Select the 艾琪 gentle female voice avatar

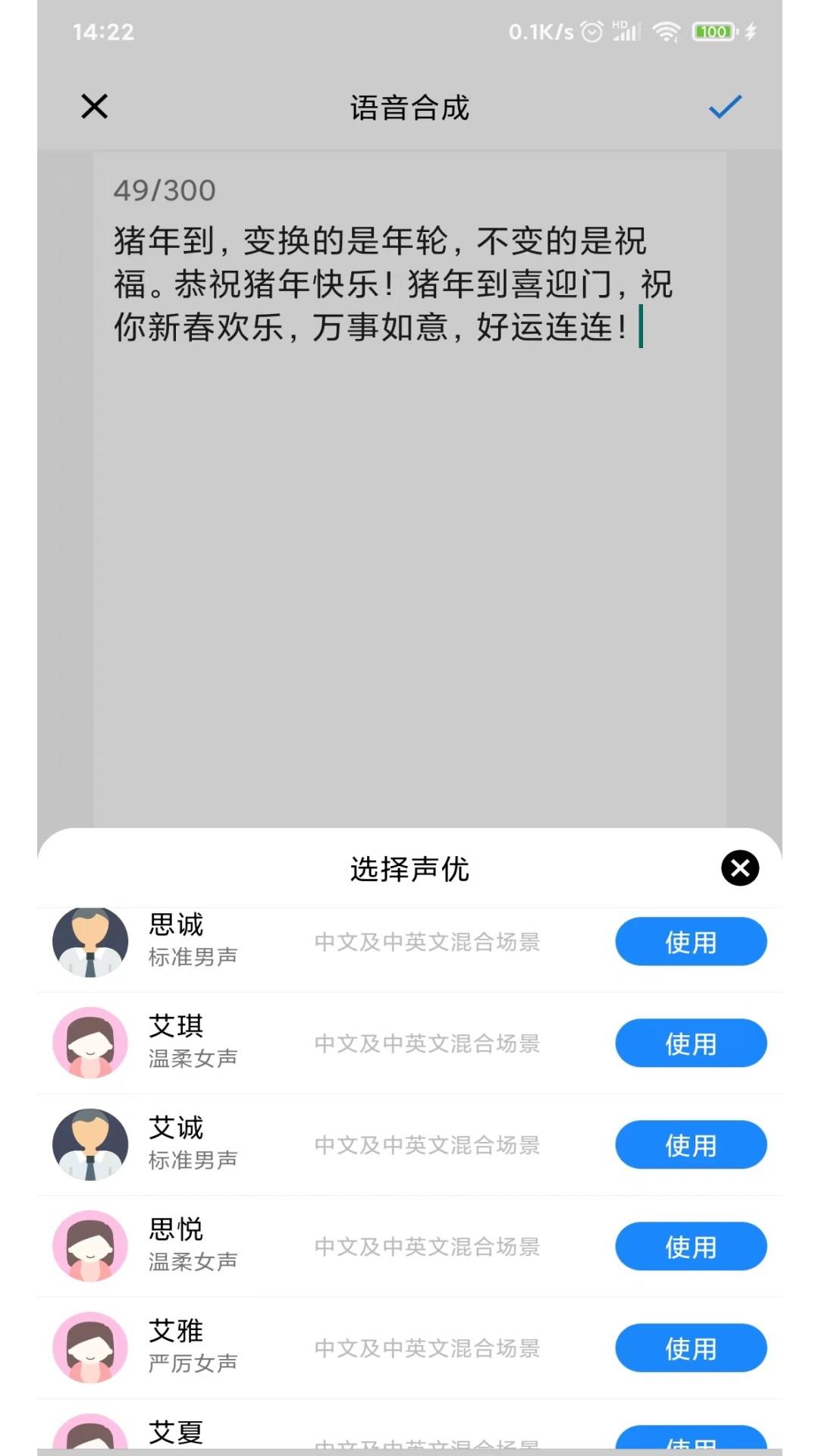point(89,1043)
